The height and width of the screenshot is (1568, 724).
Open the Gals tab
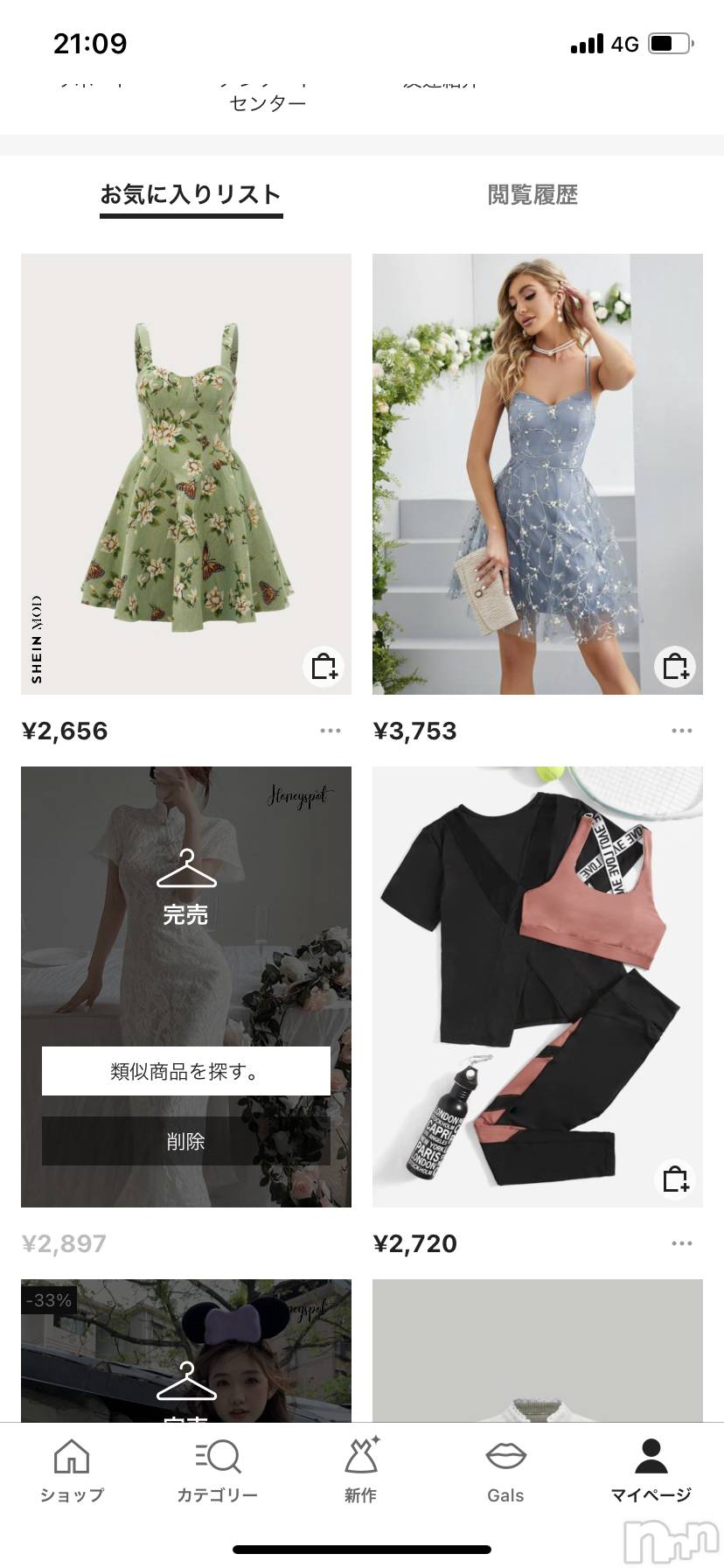[x=505, y=1472]
